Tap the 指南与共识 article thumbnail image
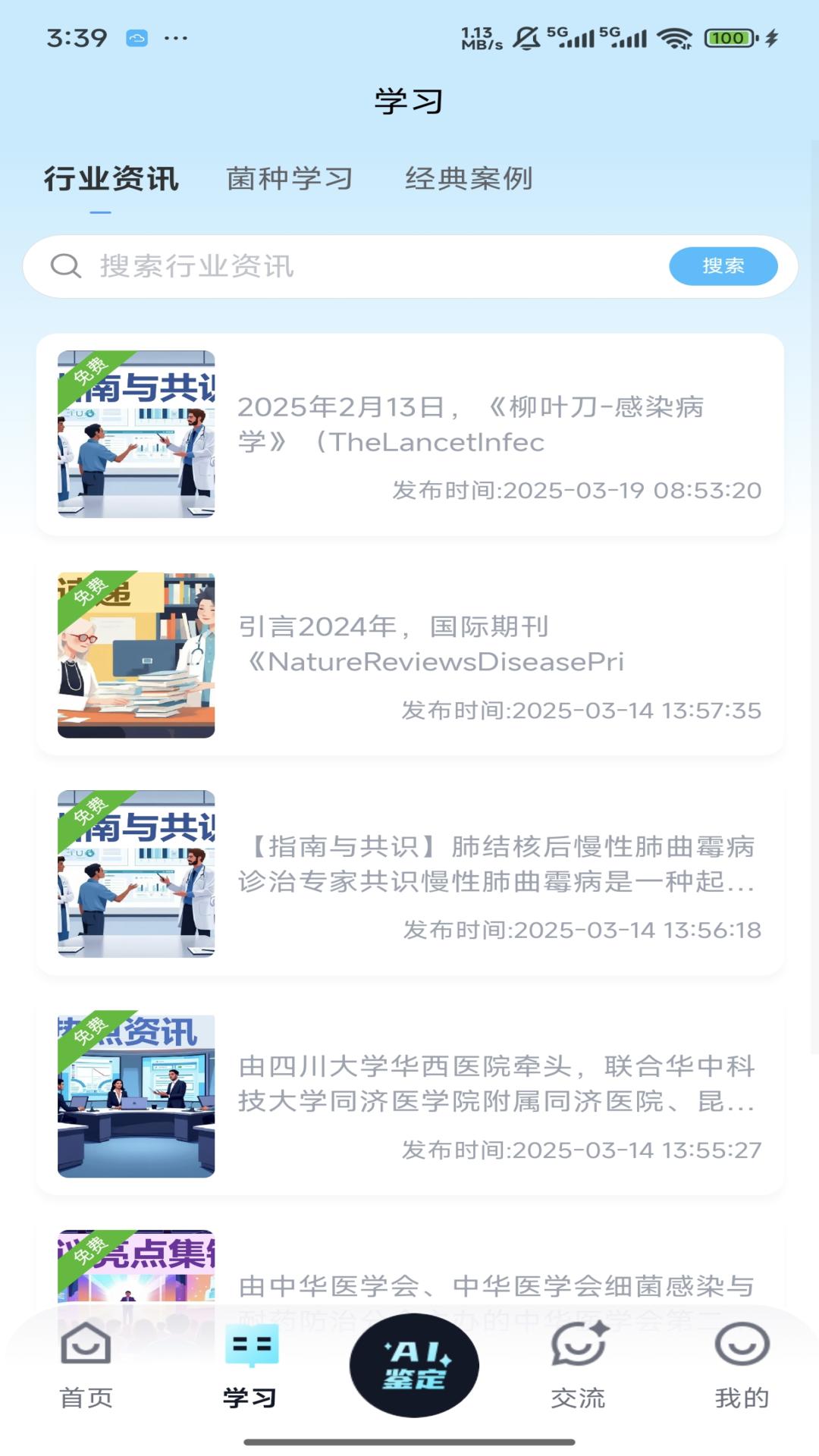Viewport: 819px width, 1456px height. (135, 874)
